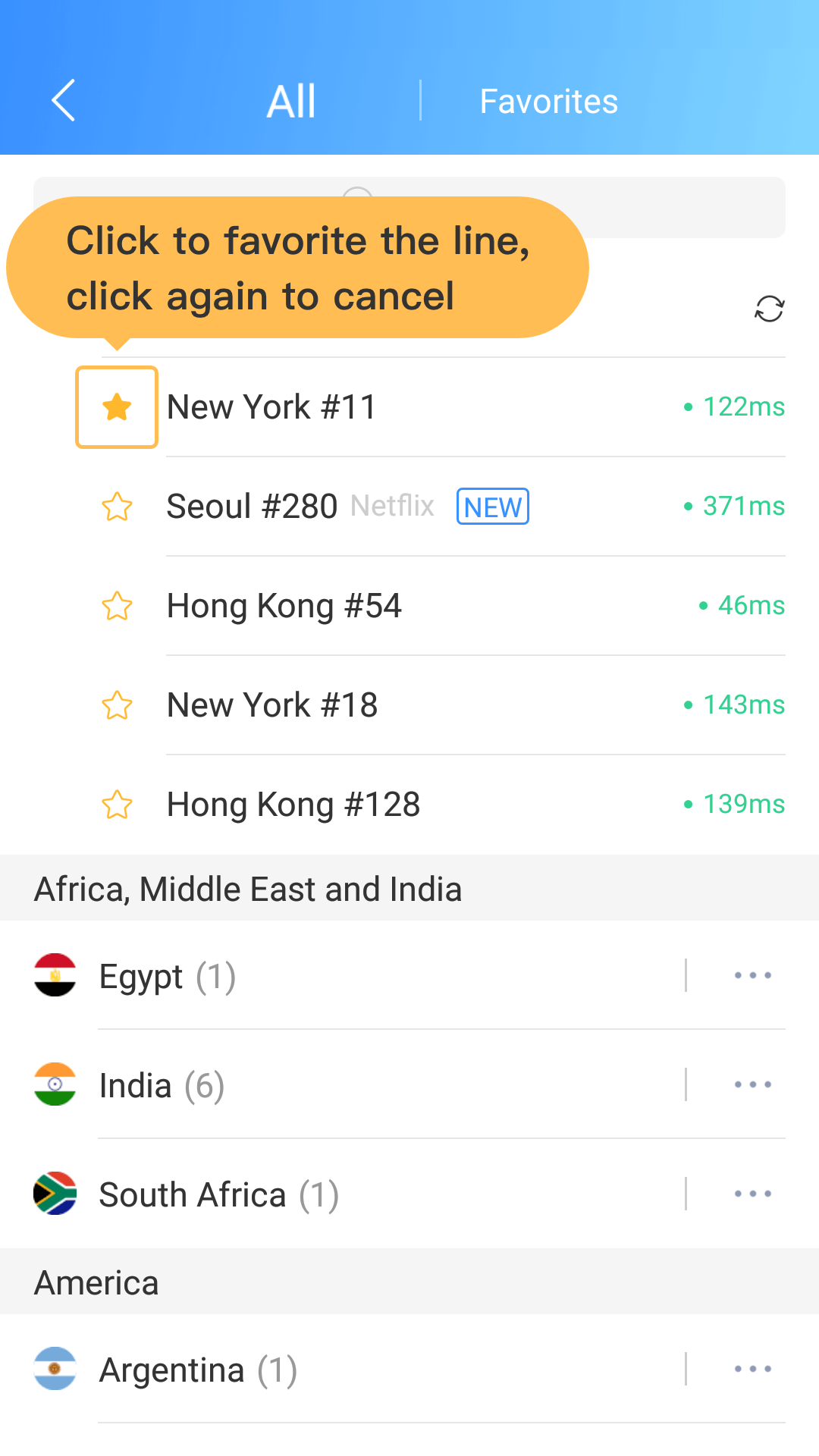Screen dimensions: 819x1456
Task: Unfavorite New York #11 via its star
Action: [117, 407]
